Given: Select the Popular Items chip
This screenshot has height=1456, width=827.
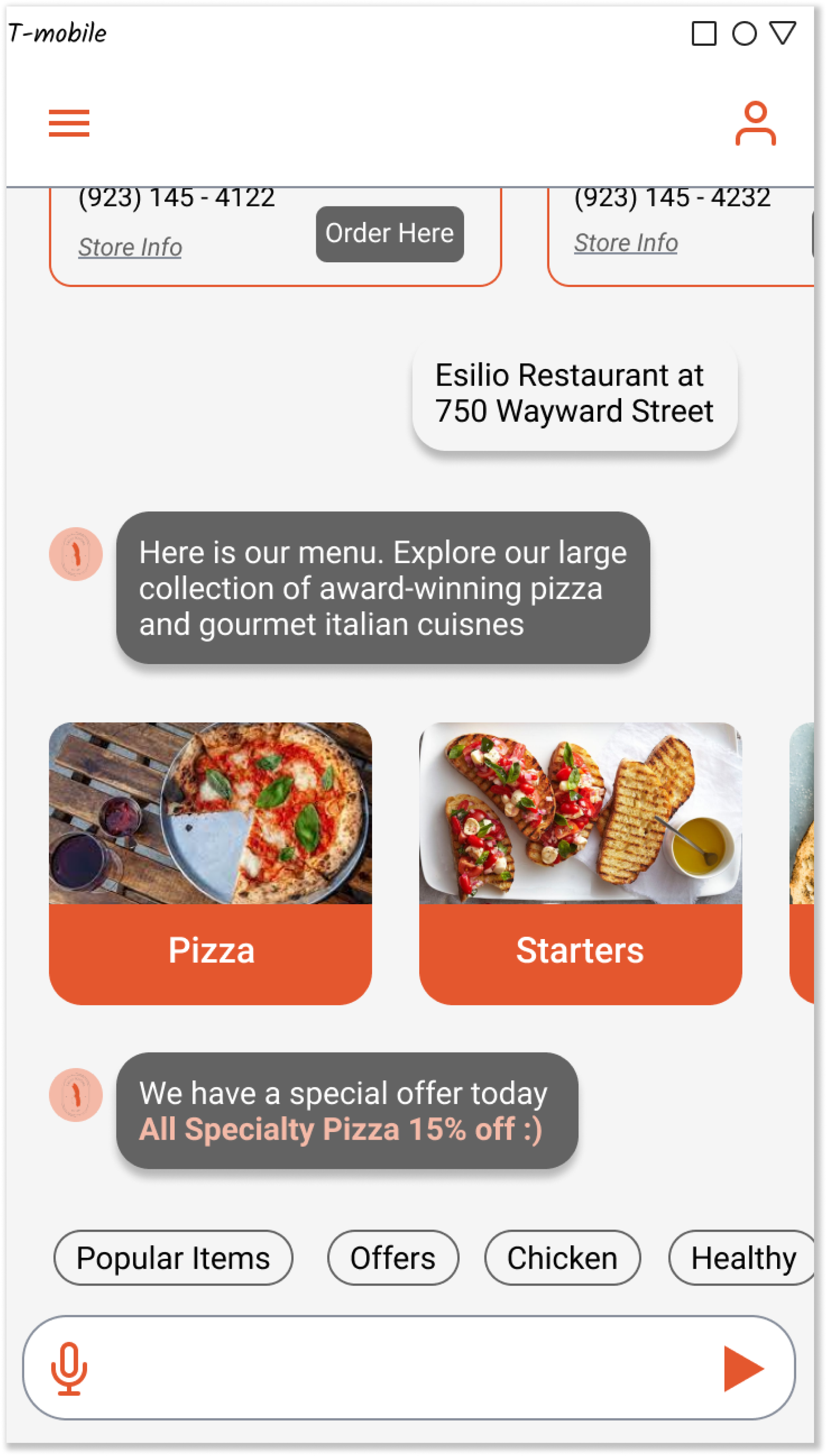Looking at the screenshot, I should [x=173, y=1257].
